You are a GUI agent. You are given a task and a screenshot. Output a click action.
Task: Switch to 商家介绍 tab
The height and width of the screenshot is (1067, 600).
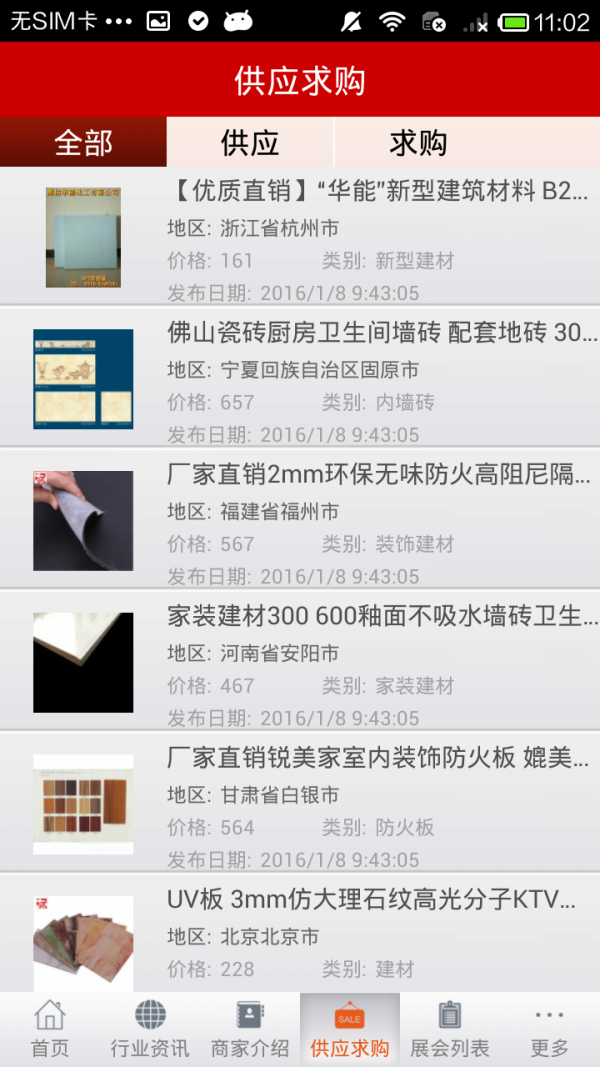tap(250, 1029)
